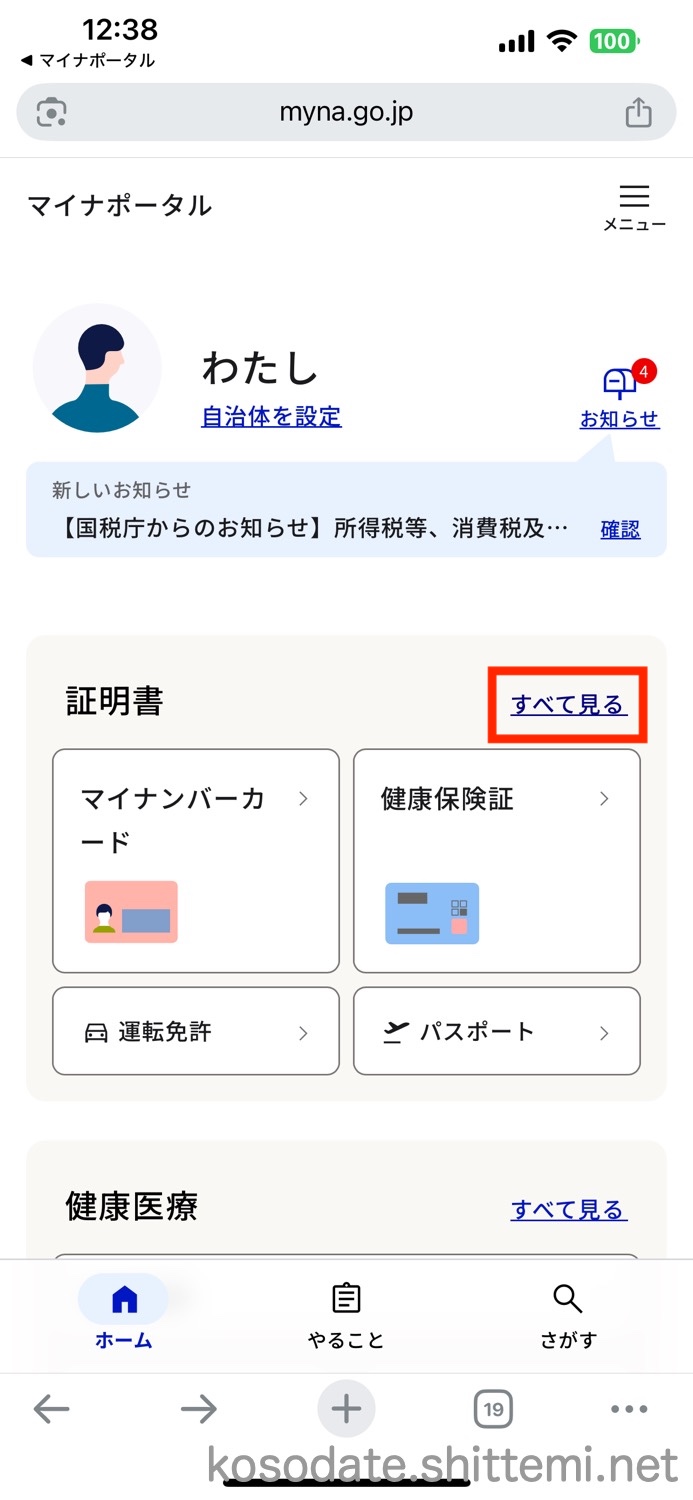
Task: Share the page from the address bar
Action: coord(638,112)
